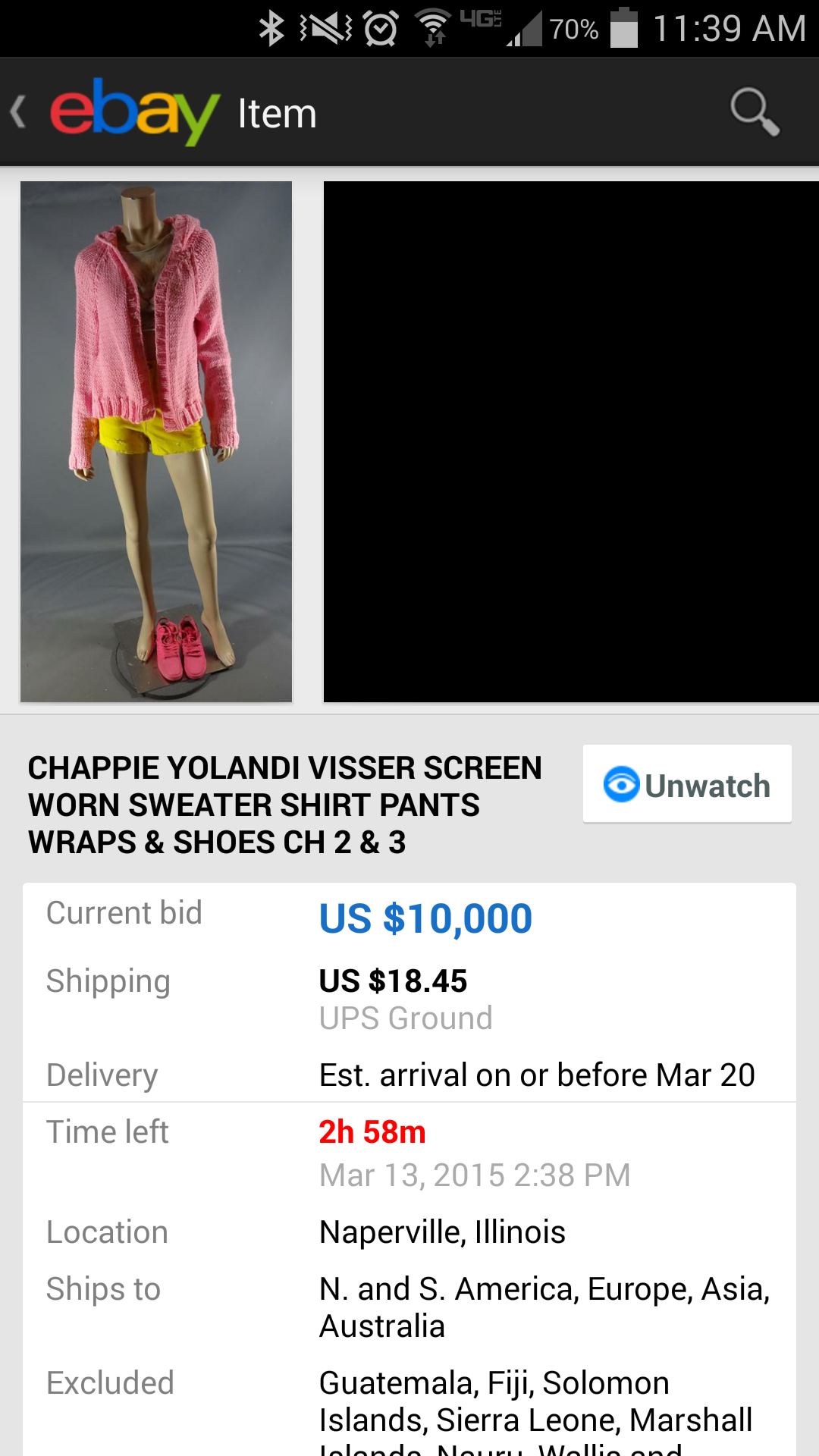Open the second black item photo
This screenshot has height=1456, width=819.
point(571,441)
